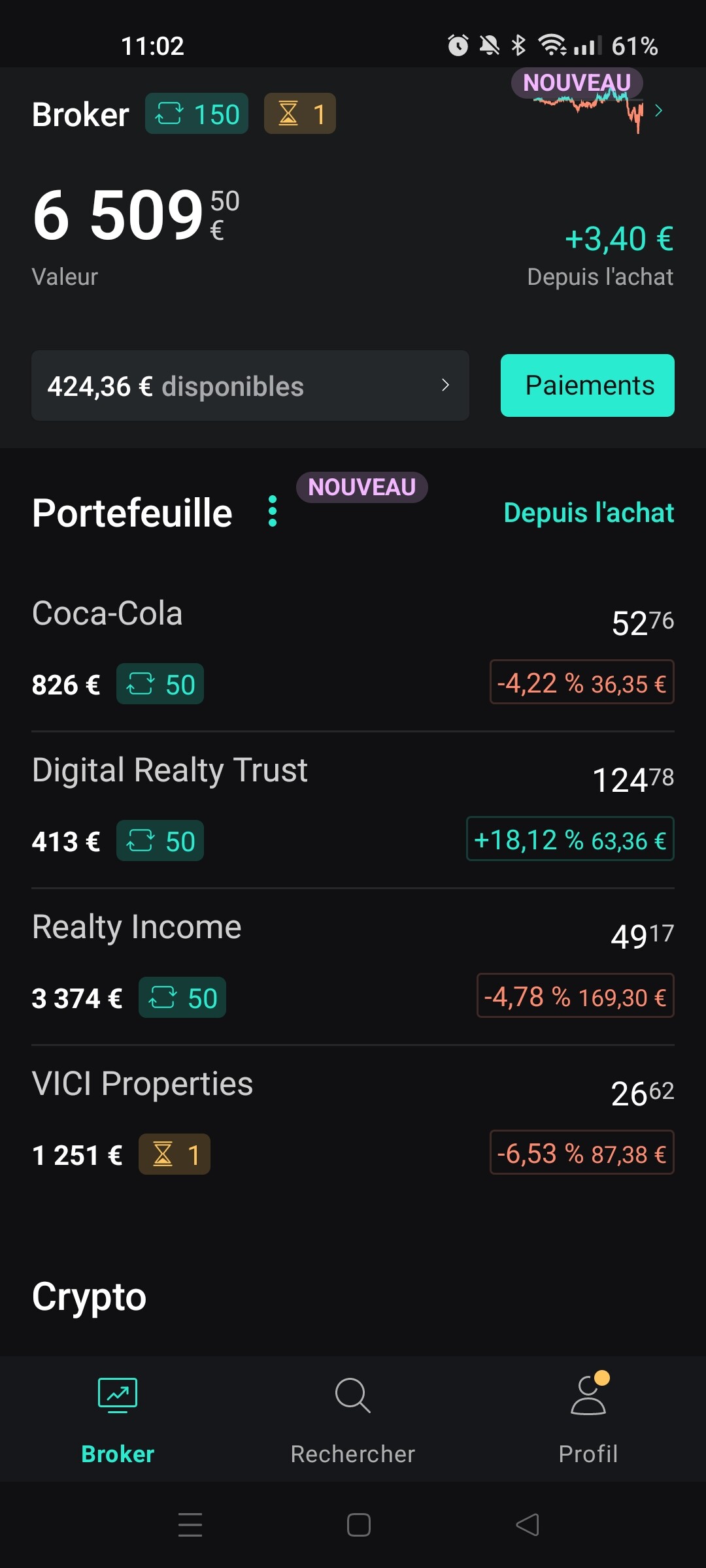Open the 424,36 € disponibles row
This screenshot has height=1568, width=706.
(x=250, y=385)
